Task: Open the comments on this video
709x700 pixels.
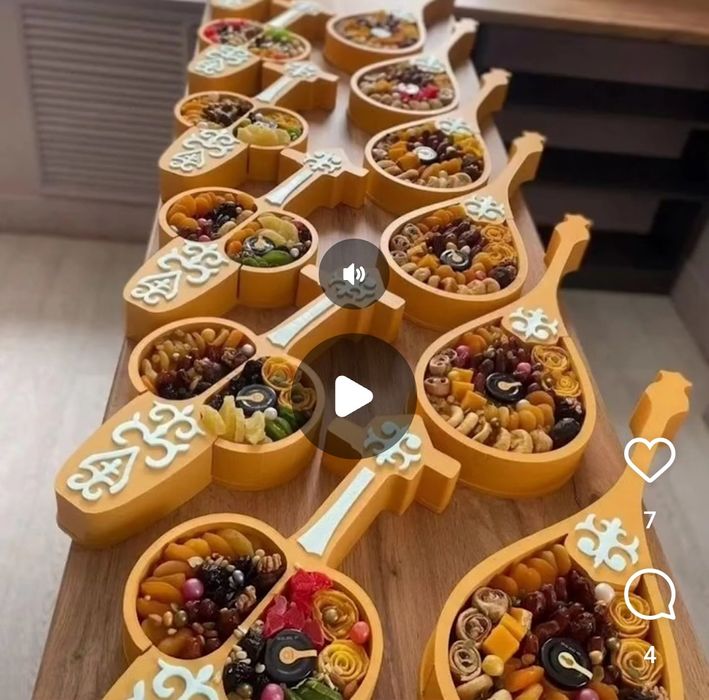Action: tap(649, 597)
